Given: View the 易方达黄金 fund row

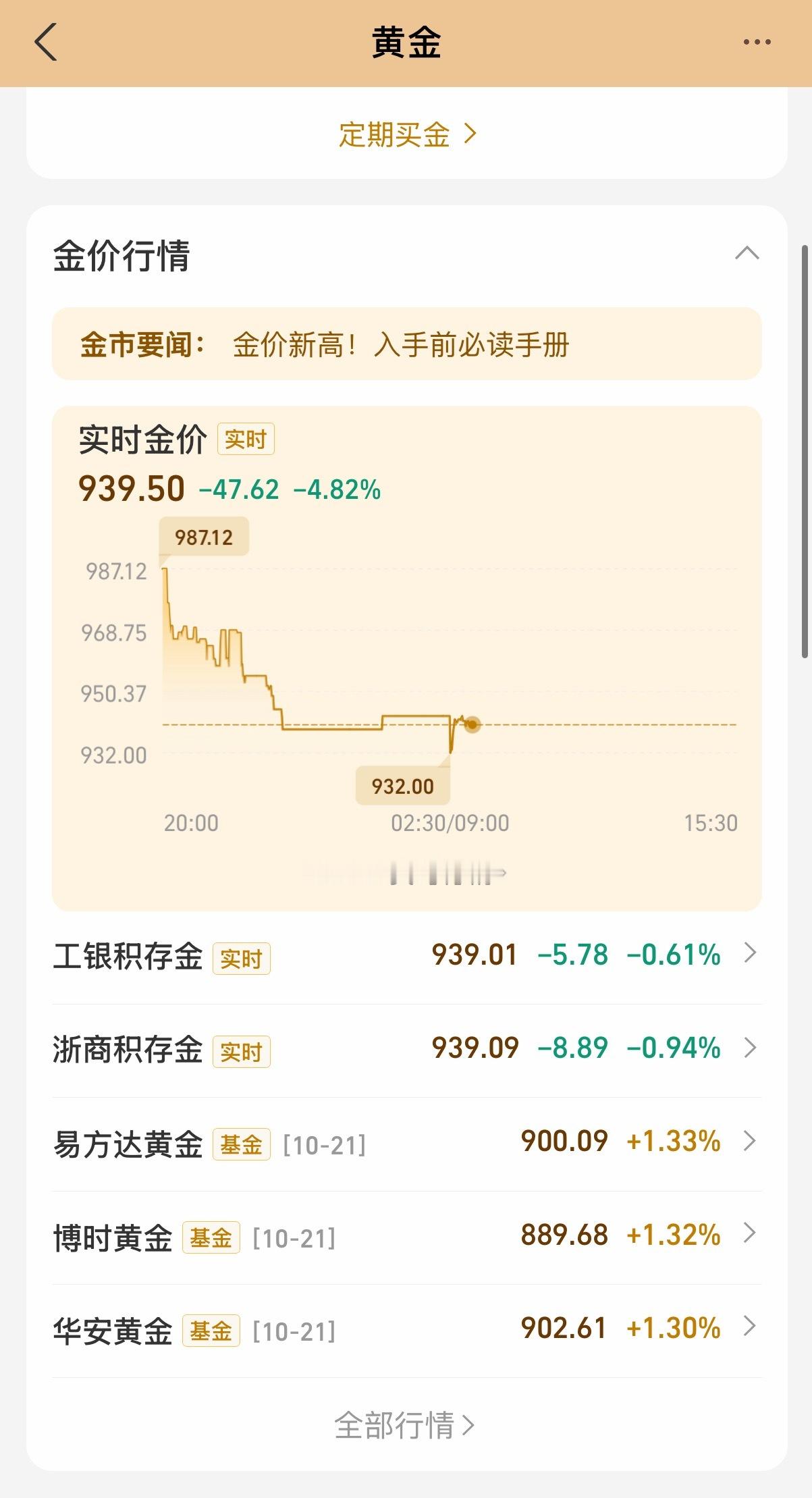Looking at the screenshot, I should coord(406,1143).
